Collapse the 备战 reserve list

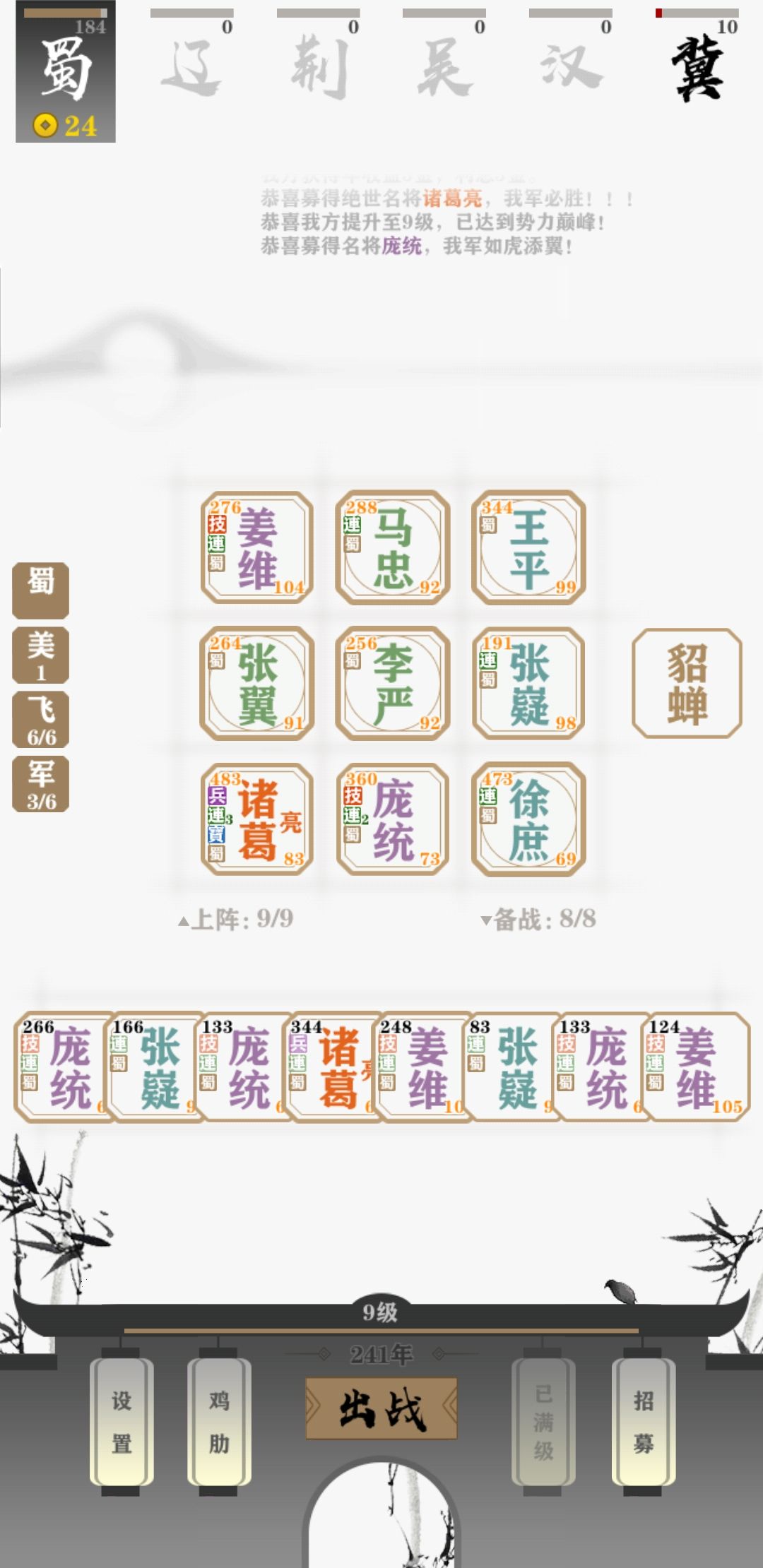(538, 919)
